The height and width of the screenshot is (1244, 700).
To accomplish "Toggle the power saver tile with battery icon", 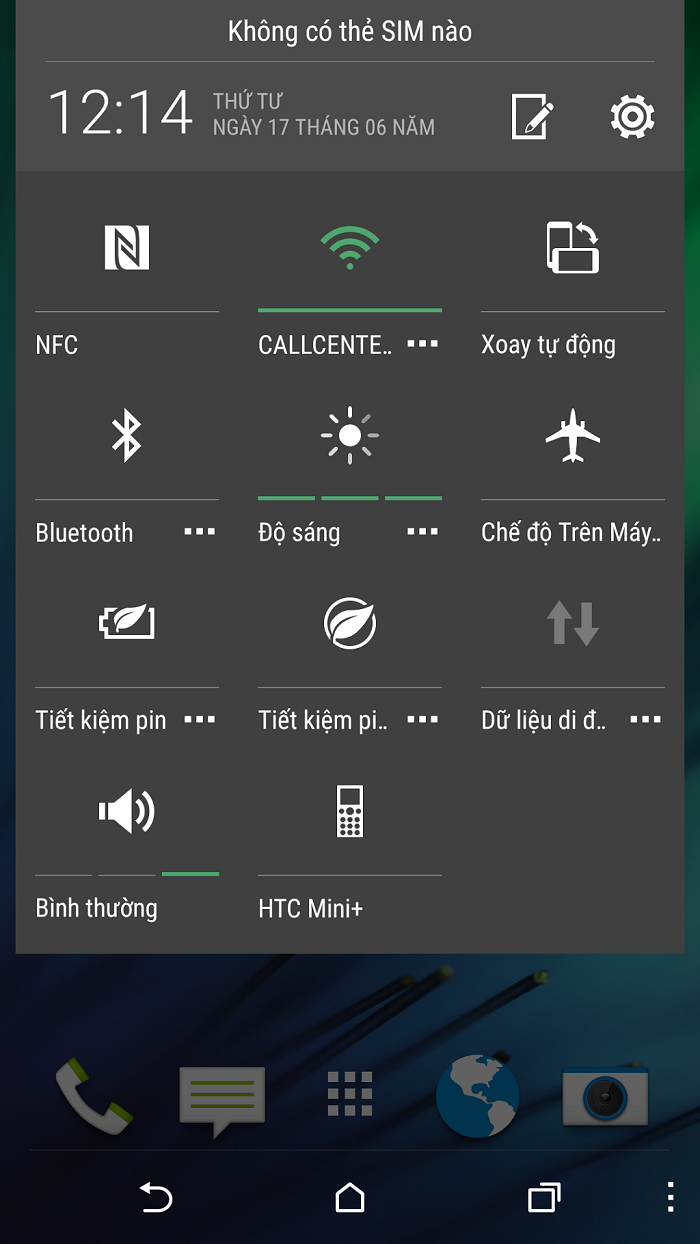I will click(x=127, y=624).
